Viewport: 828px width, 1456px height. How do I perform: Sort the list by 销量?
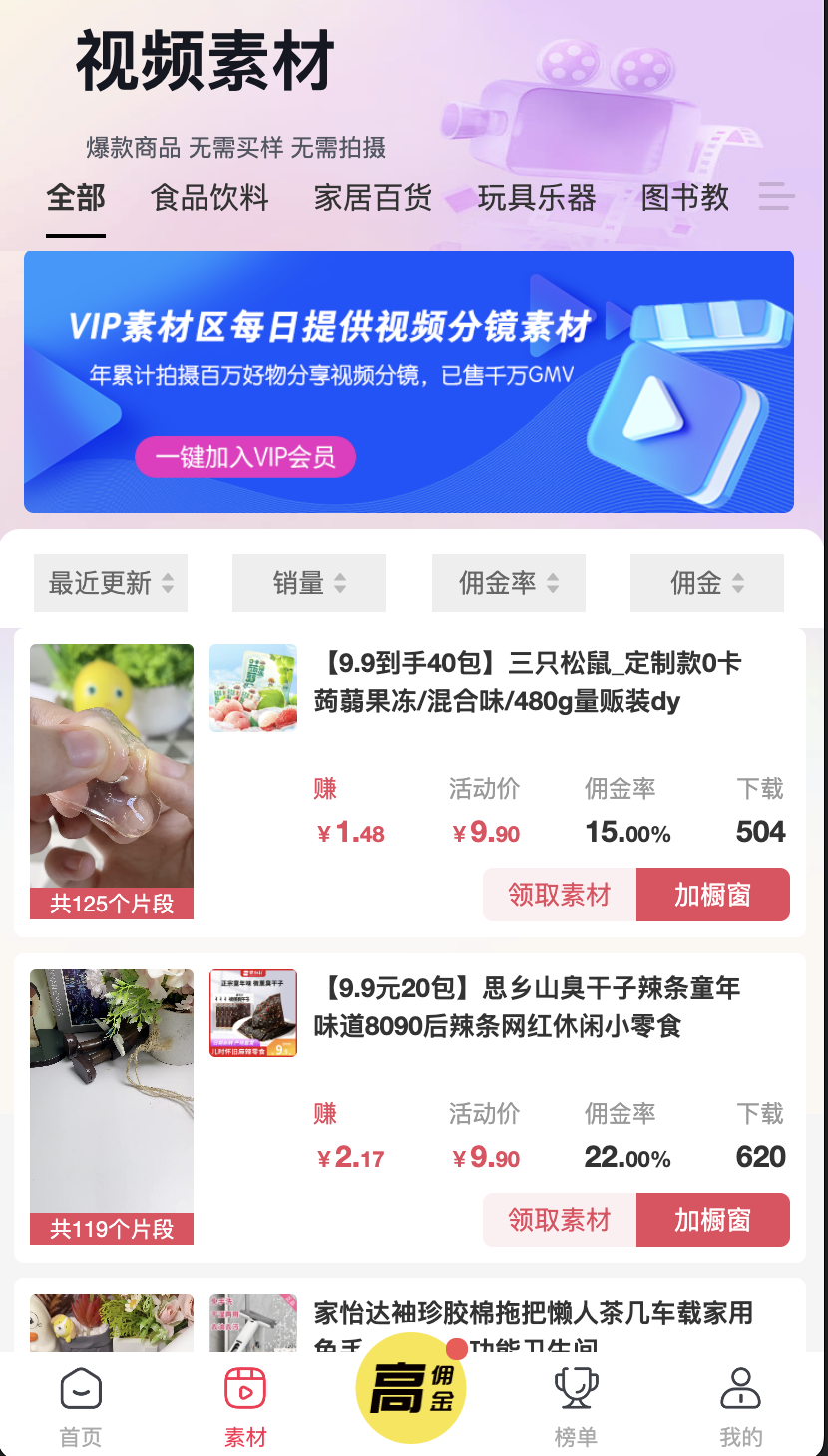click(309, 583)
